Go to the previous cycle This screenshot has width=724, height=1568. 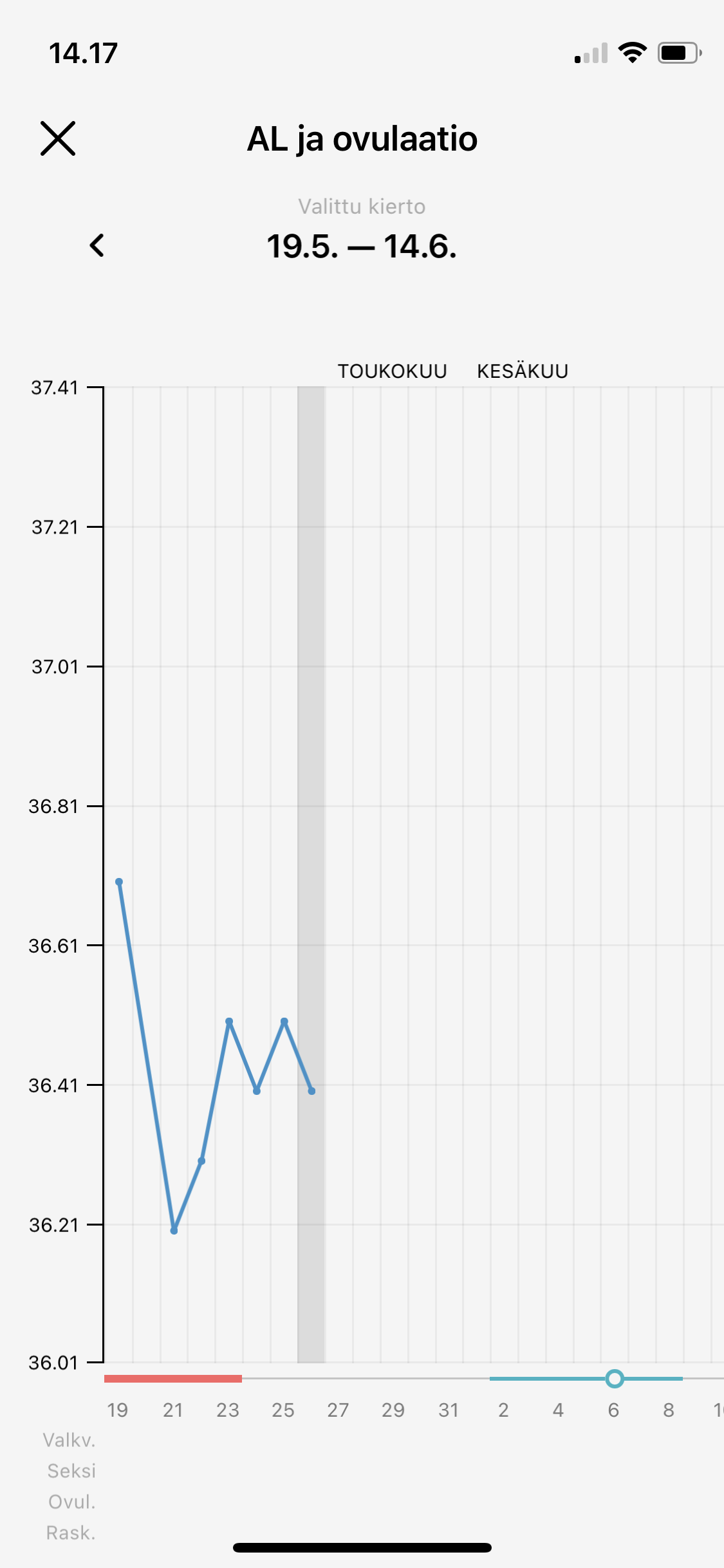pyautogui.click(x=97, y=245)
